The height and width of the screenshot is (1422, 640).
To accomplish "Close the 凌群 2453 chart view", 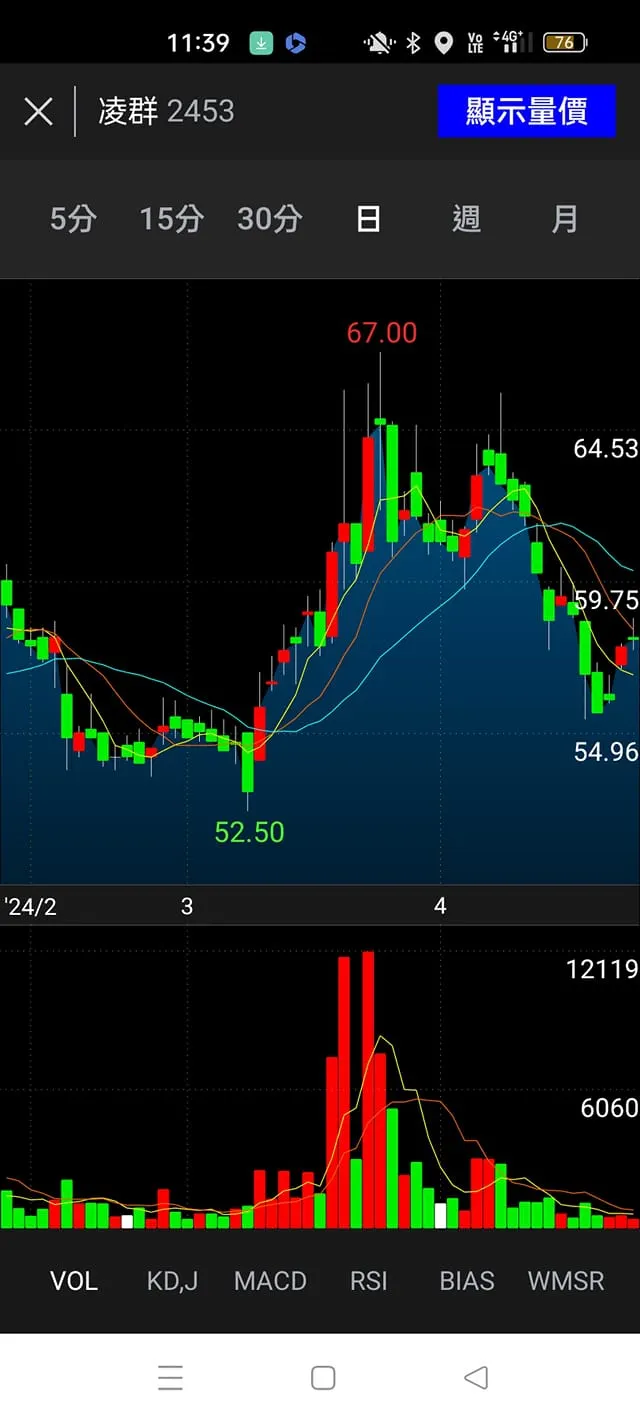I will tap(38, 111).
